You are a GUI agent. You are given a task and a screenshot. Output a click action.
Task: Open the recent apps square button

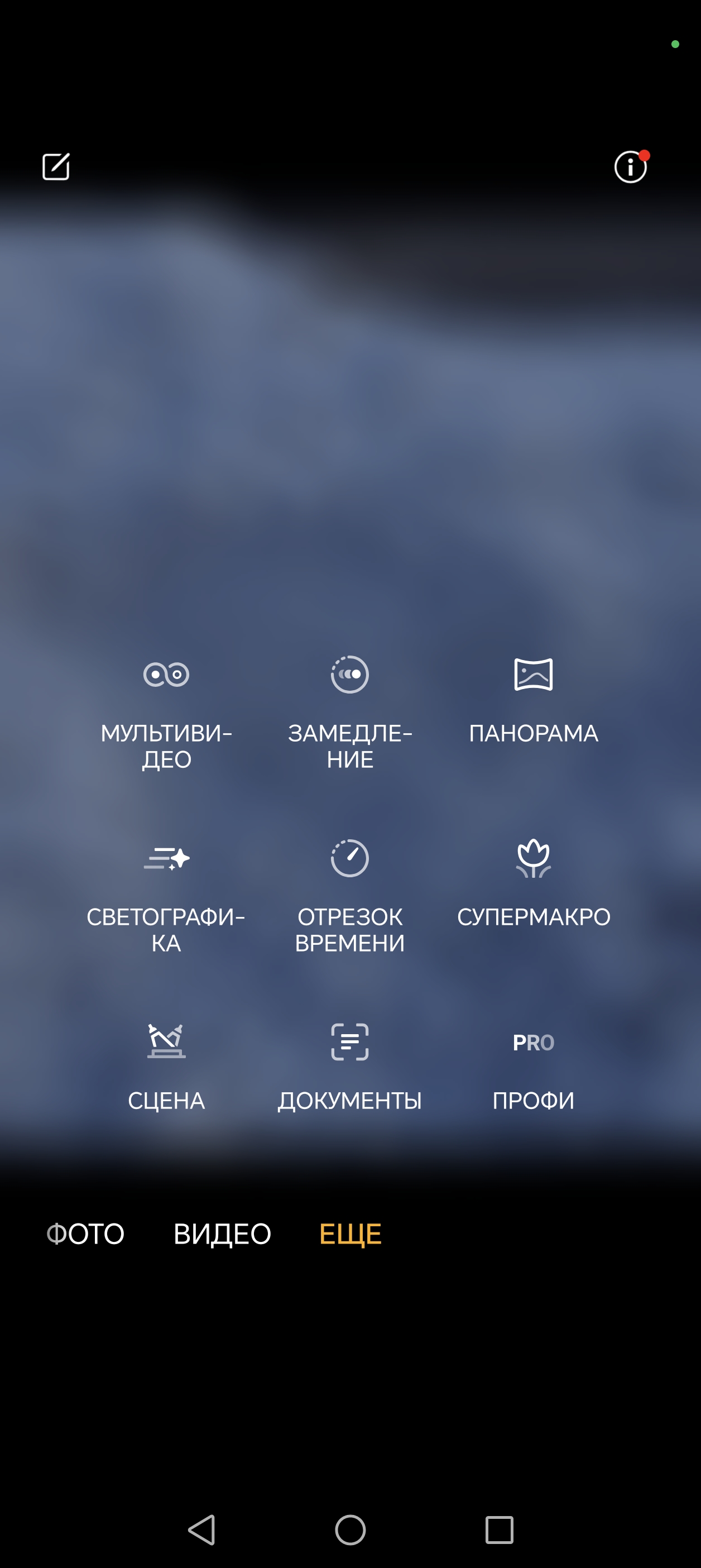pos(499,1529)
